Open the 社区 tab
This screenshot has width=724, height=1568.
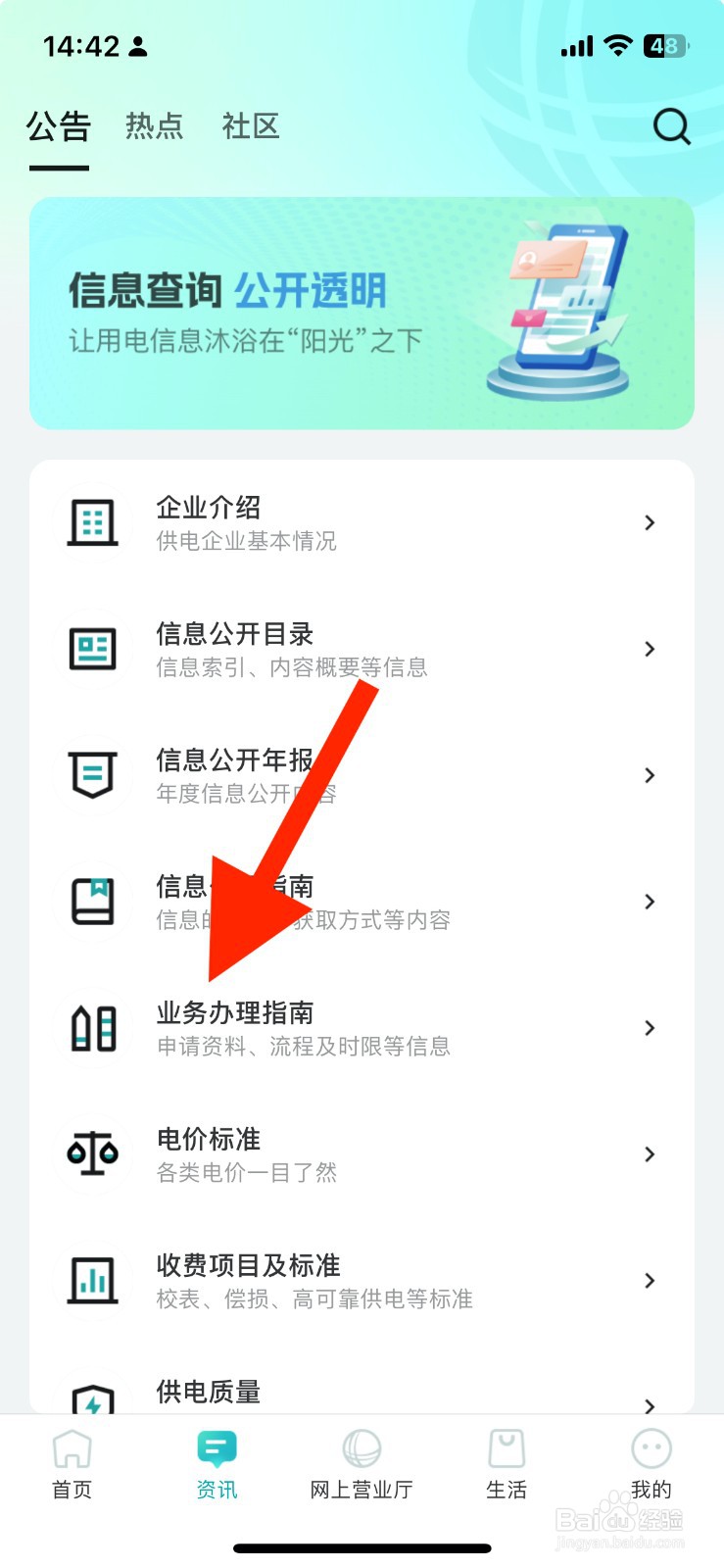coord(251,126)
